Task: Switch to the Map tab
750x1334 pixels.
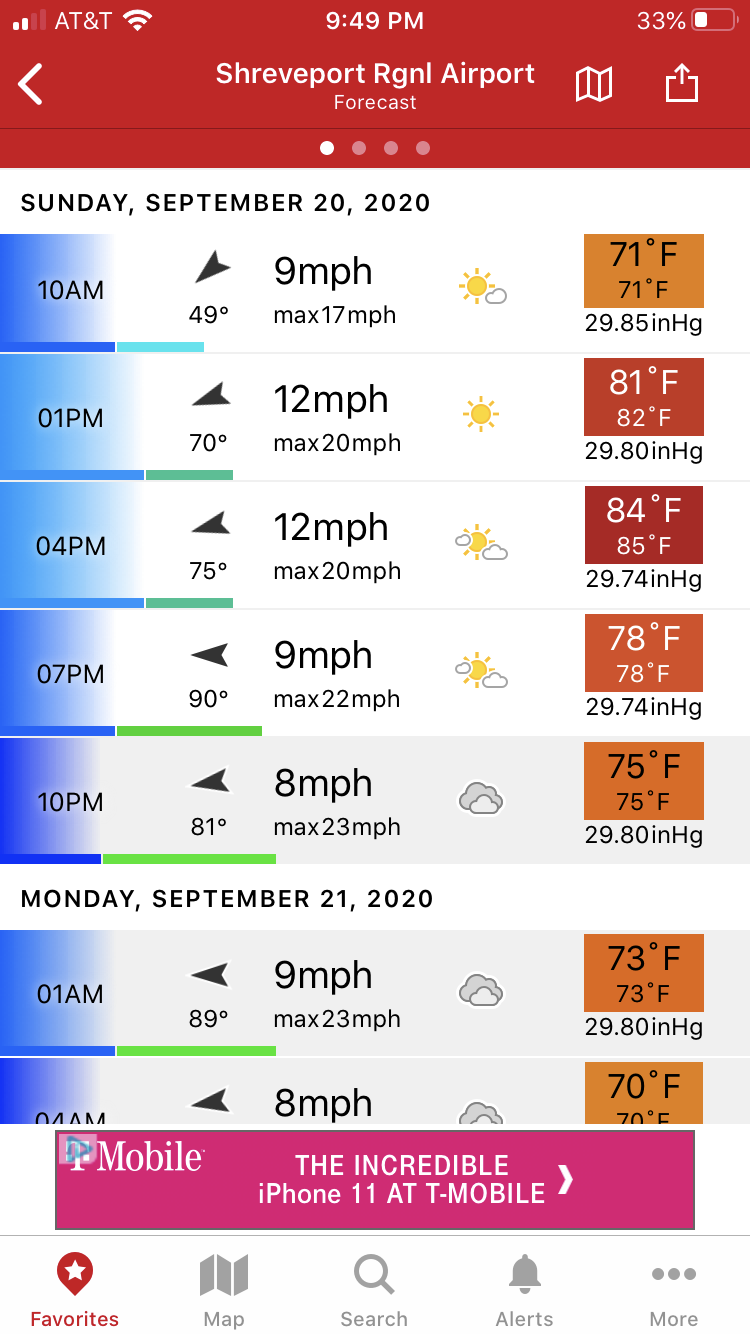Action: coord(224,1289)
